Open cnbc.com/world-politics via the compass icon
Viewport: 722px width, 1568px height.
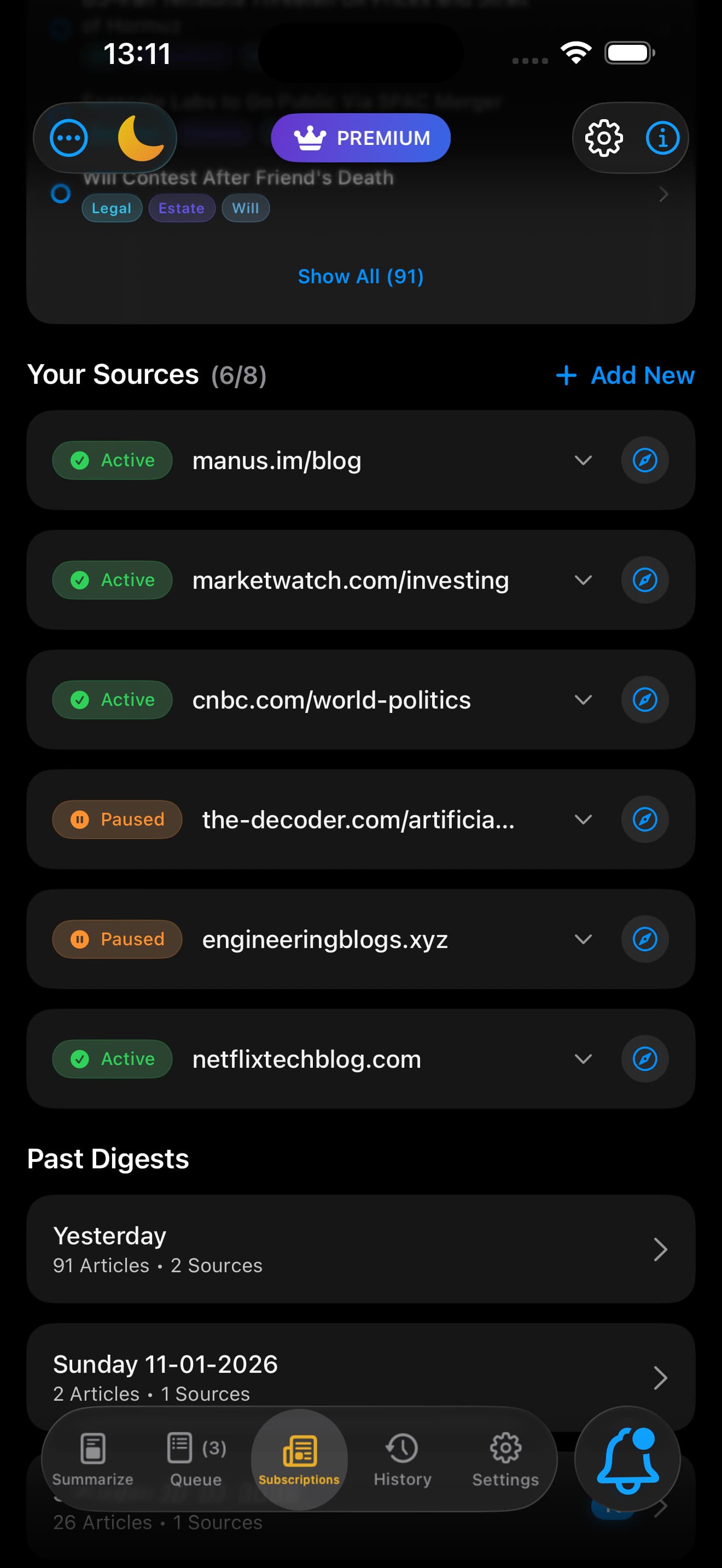tap(645, 699)
